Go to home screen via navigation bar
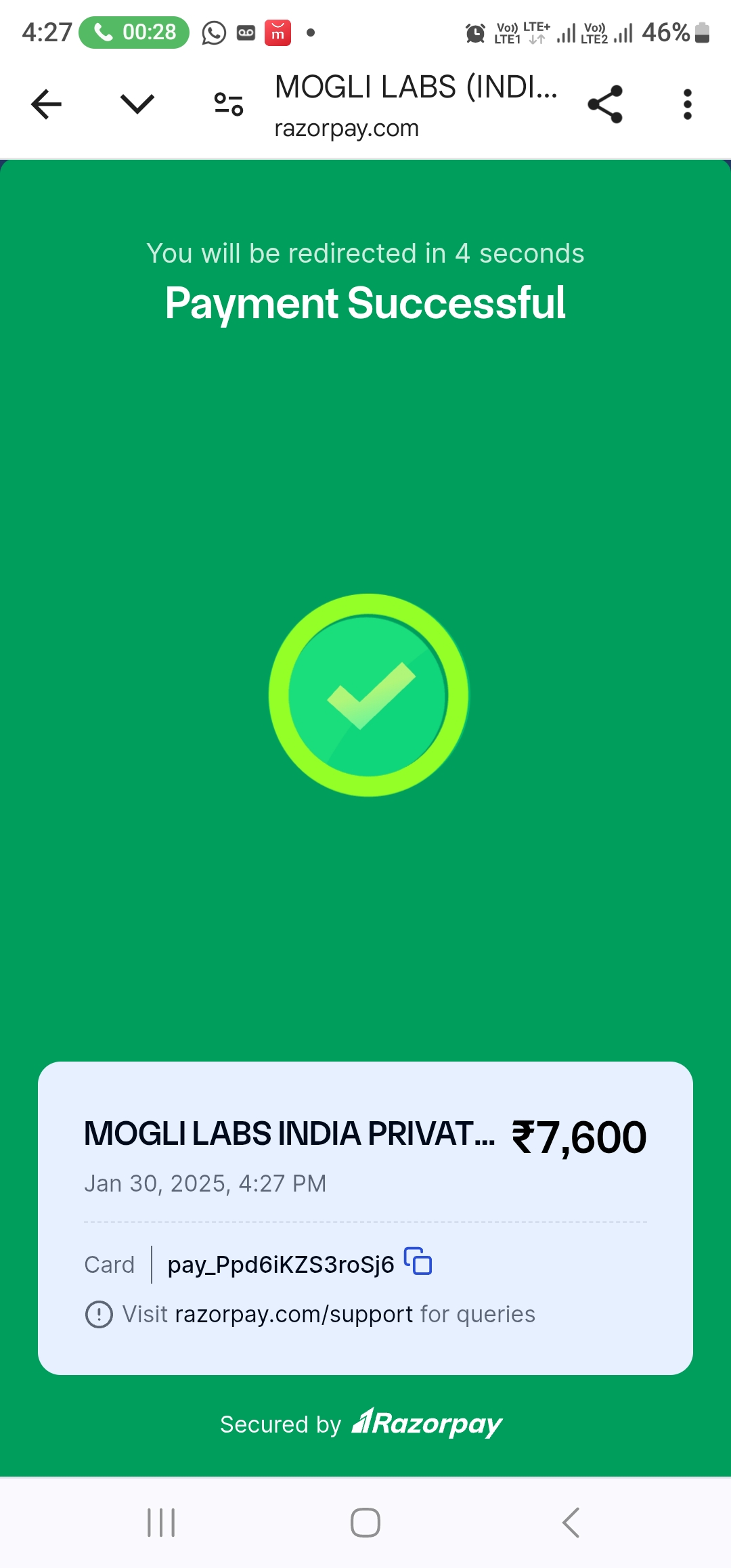The image size is (731, 1568). [x=365, y=1523]
